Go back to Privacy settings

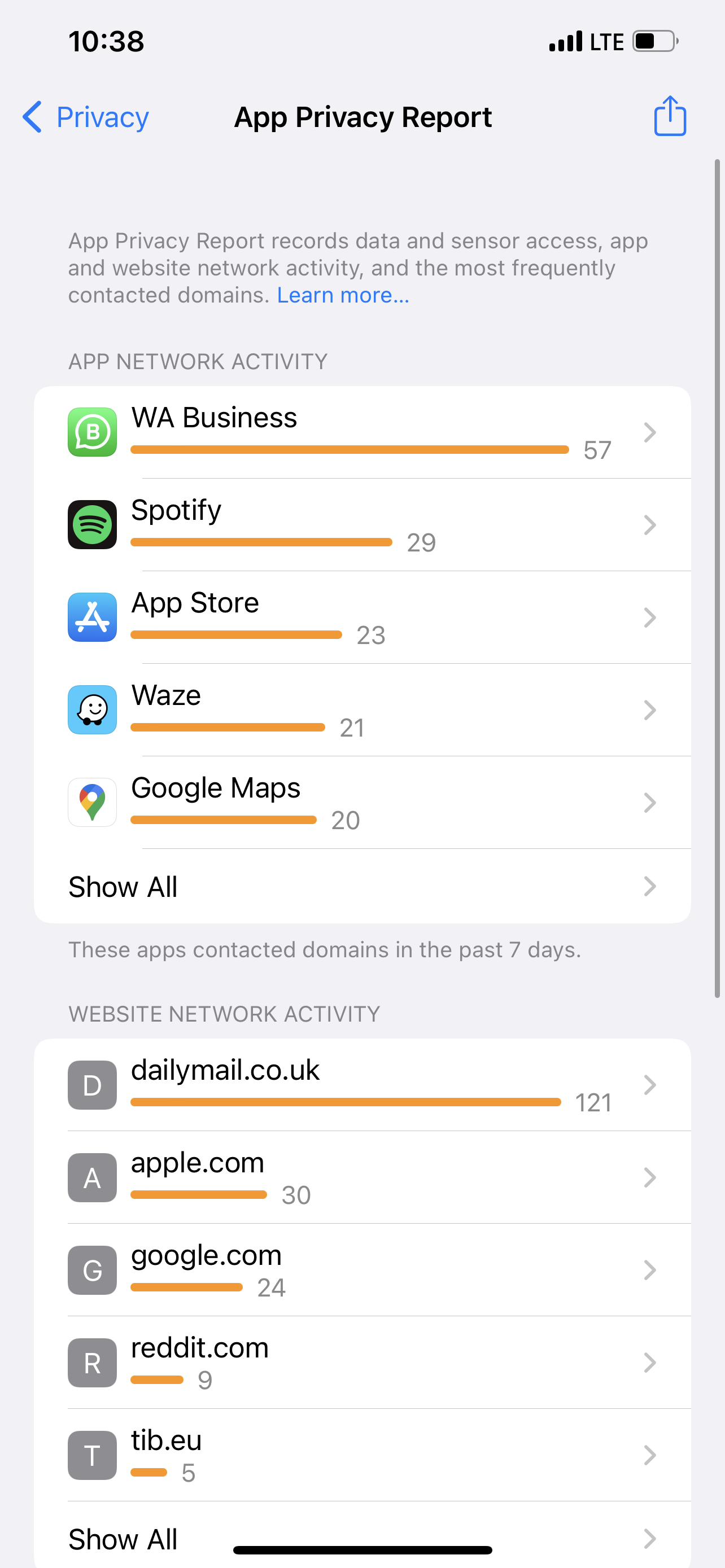point(86,117)
